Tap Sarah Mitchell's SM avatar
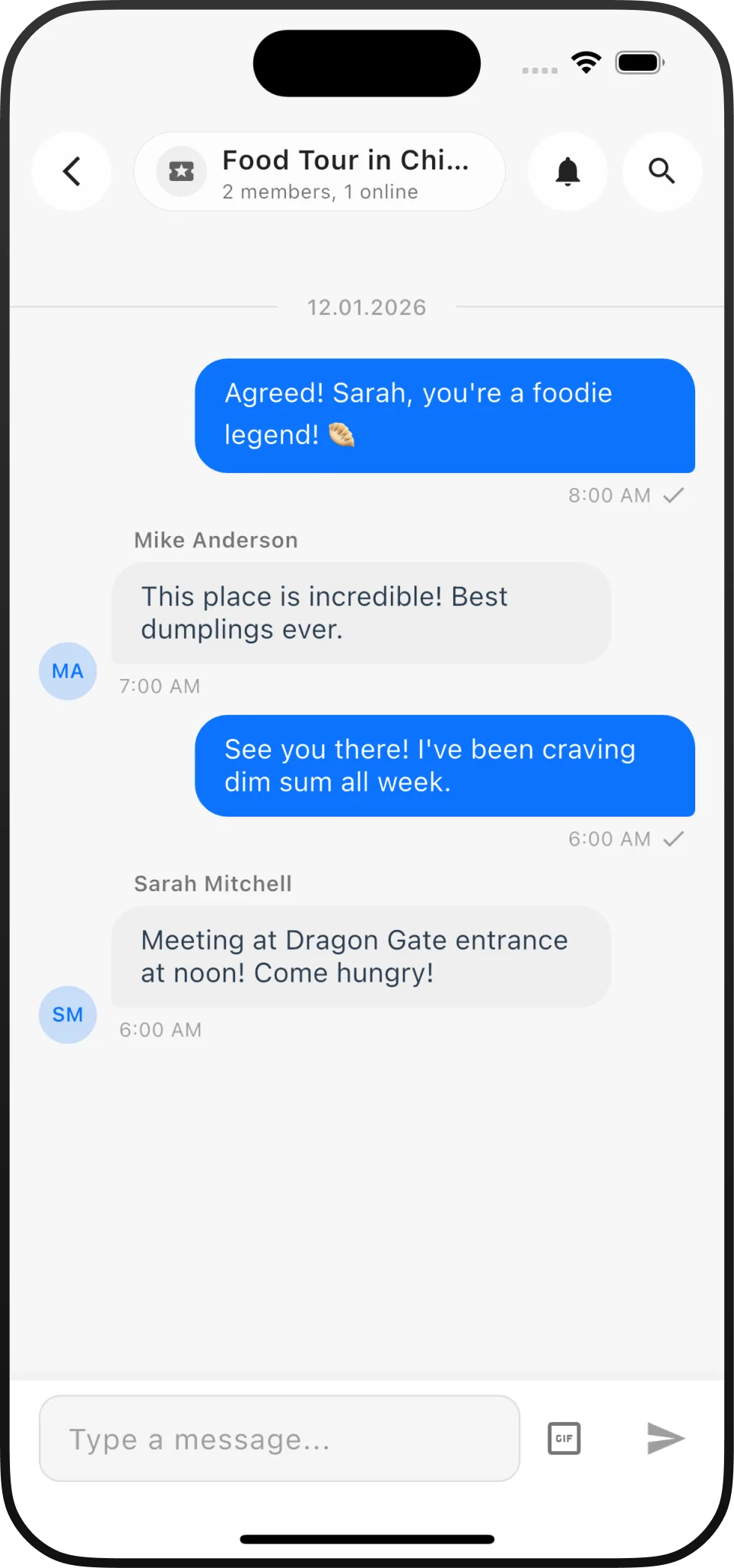The image size is (734, 1568). point(67,1014)
